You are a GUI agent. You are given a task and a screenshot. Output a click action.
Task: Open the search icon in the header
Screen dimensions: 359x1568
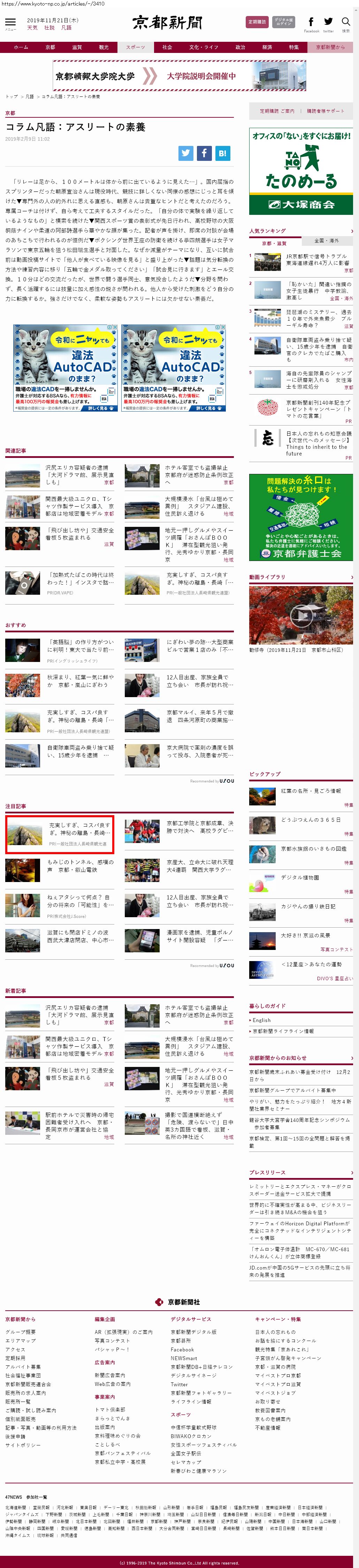[x=346, y=23]
